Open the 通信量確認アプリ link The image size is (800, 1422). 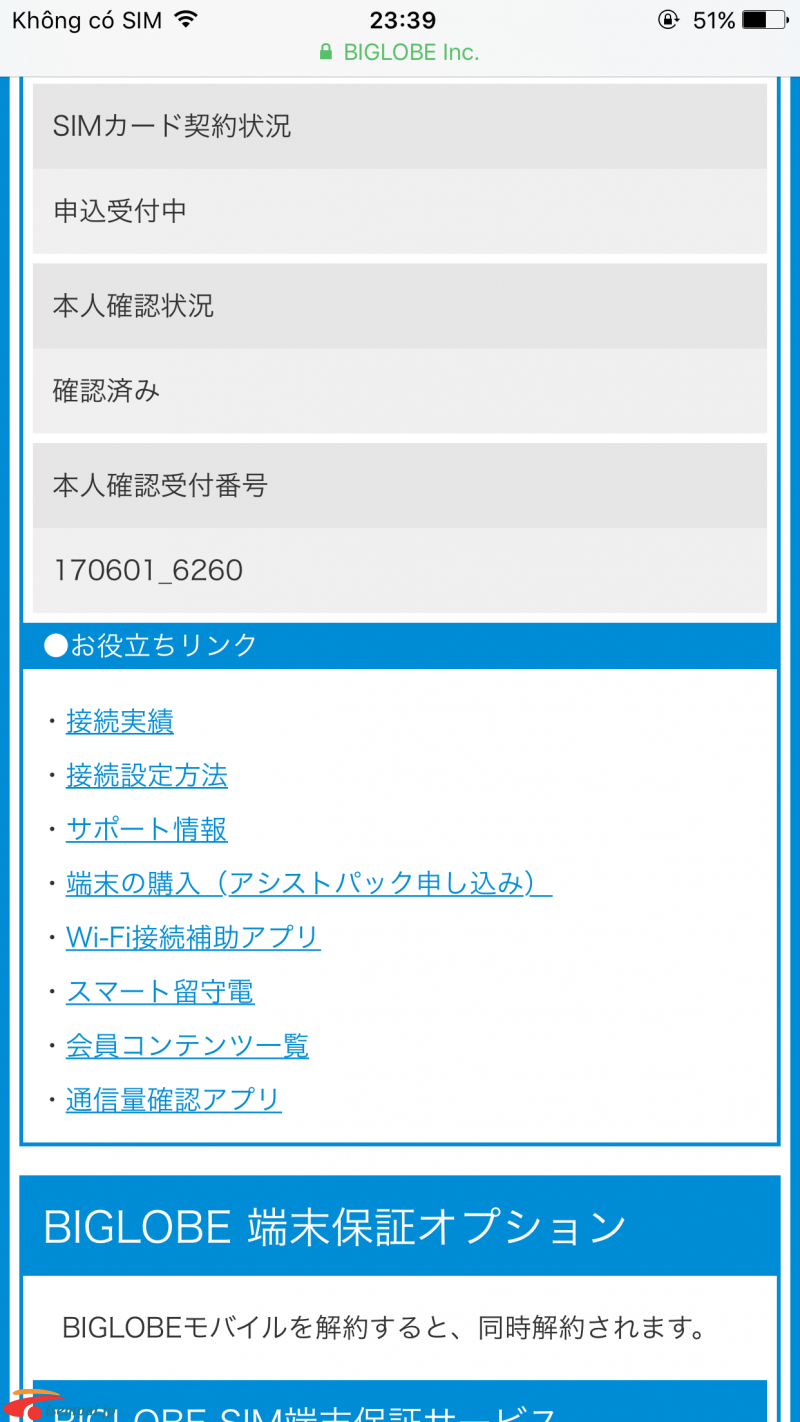coord(174,1099)
